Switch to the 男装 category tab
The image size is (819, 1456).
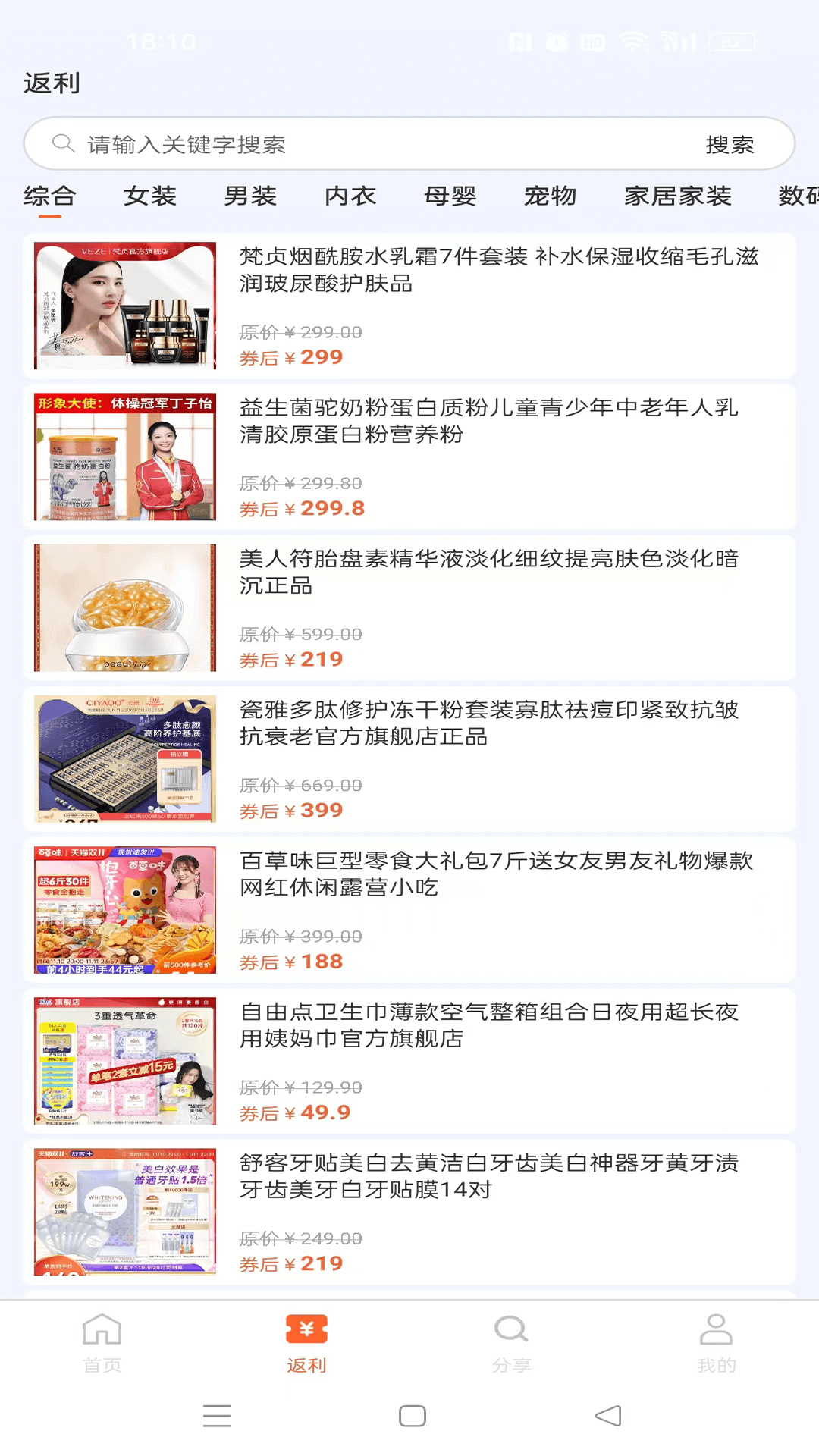250,196
